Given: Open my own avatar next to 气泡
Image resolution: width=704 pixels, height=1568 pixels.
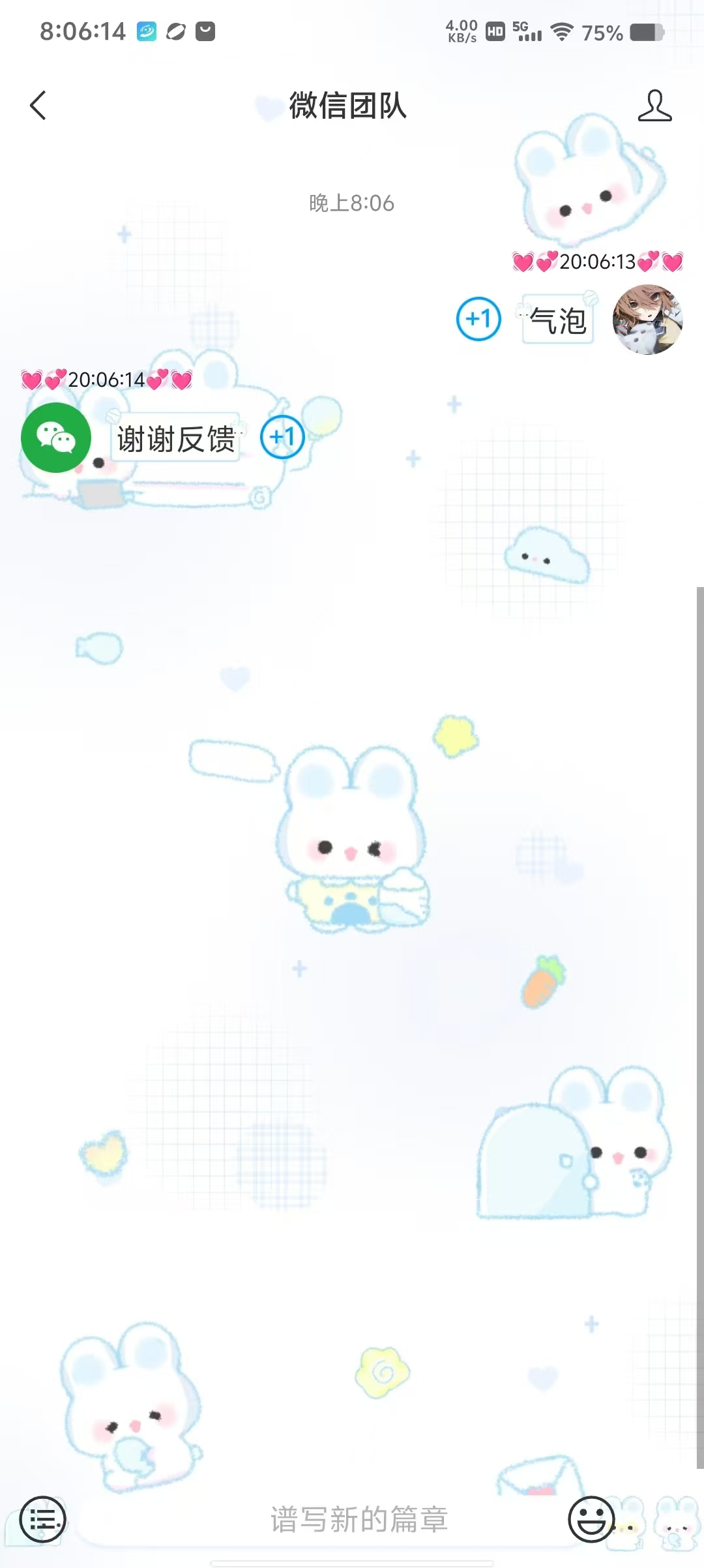Looking at the screenshot, I should pos(647,320).
